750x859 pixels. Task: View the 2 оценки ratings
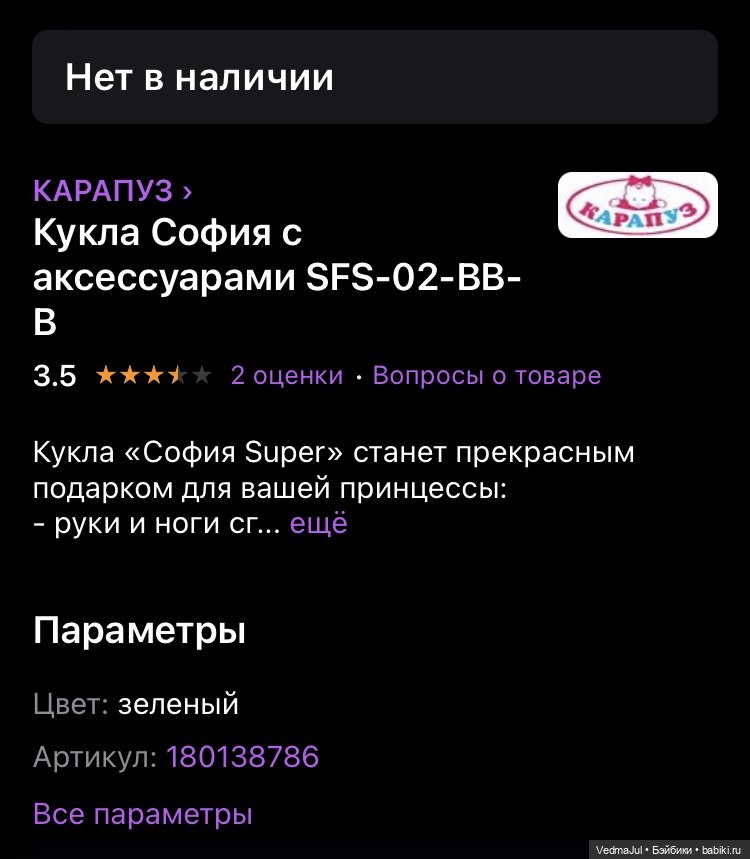tap(286, 376)
